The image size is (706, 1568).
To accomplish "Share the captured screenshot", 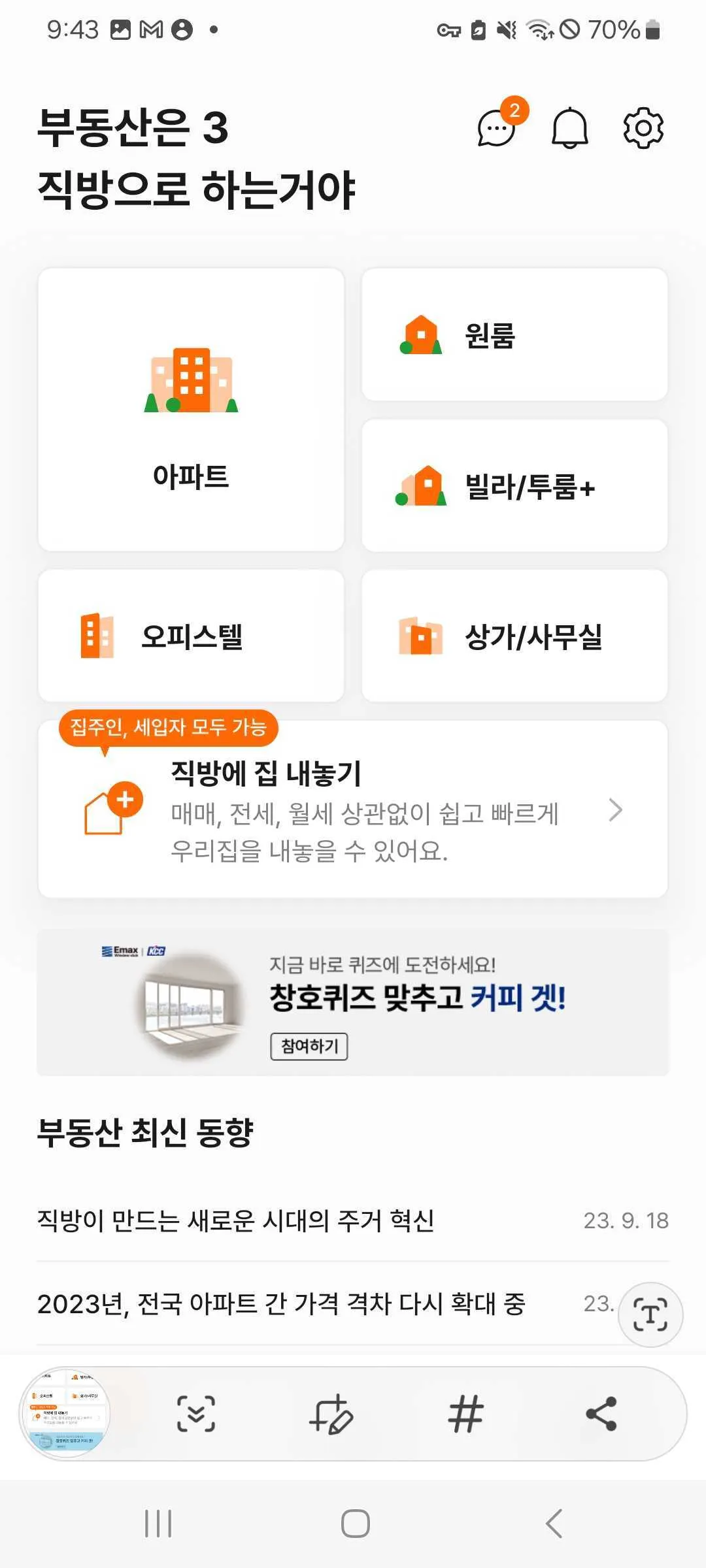I will pyautogui.click(x=601, y=1414).
